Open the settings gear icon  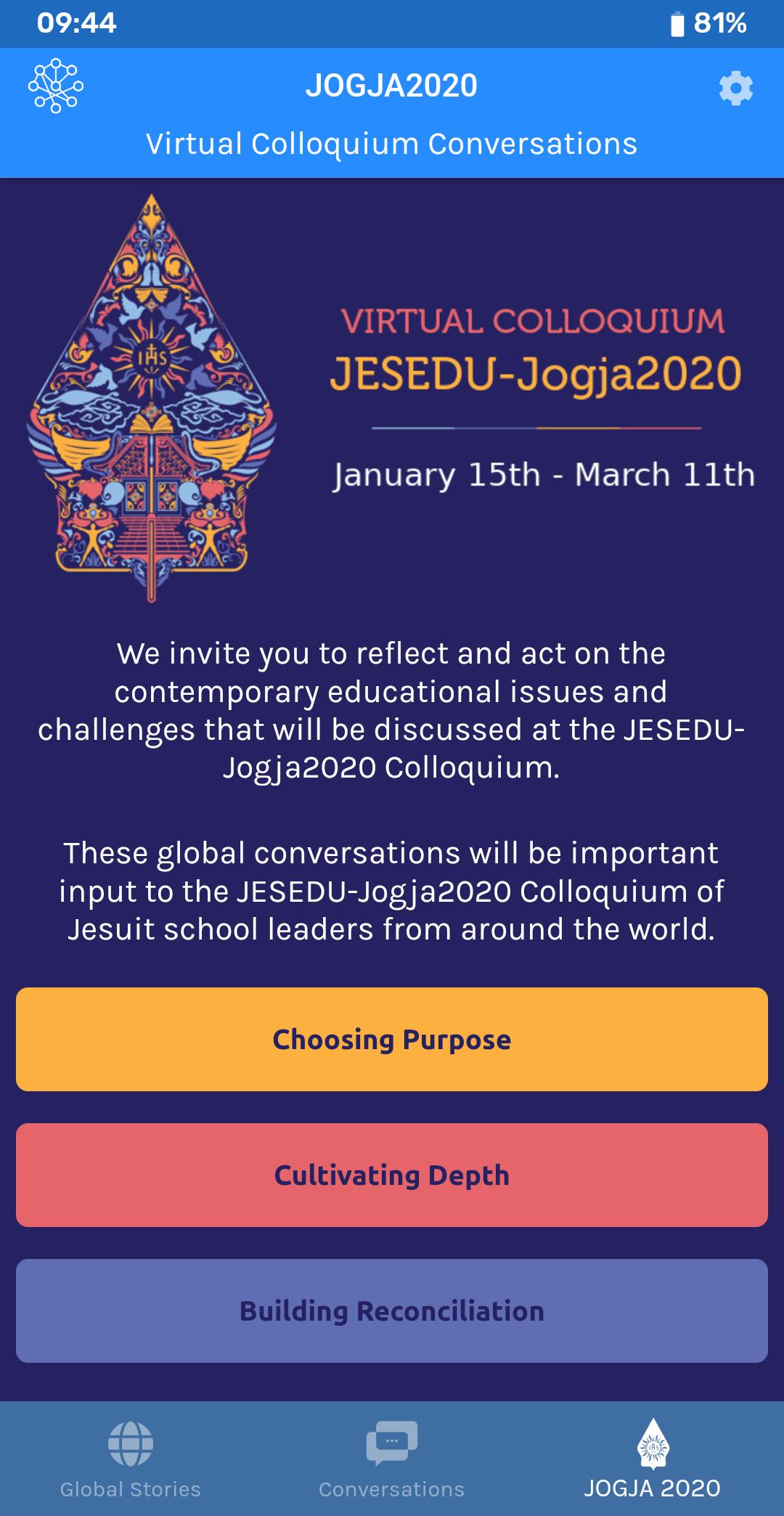click(x=735, y=89)
